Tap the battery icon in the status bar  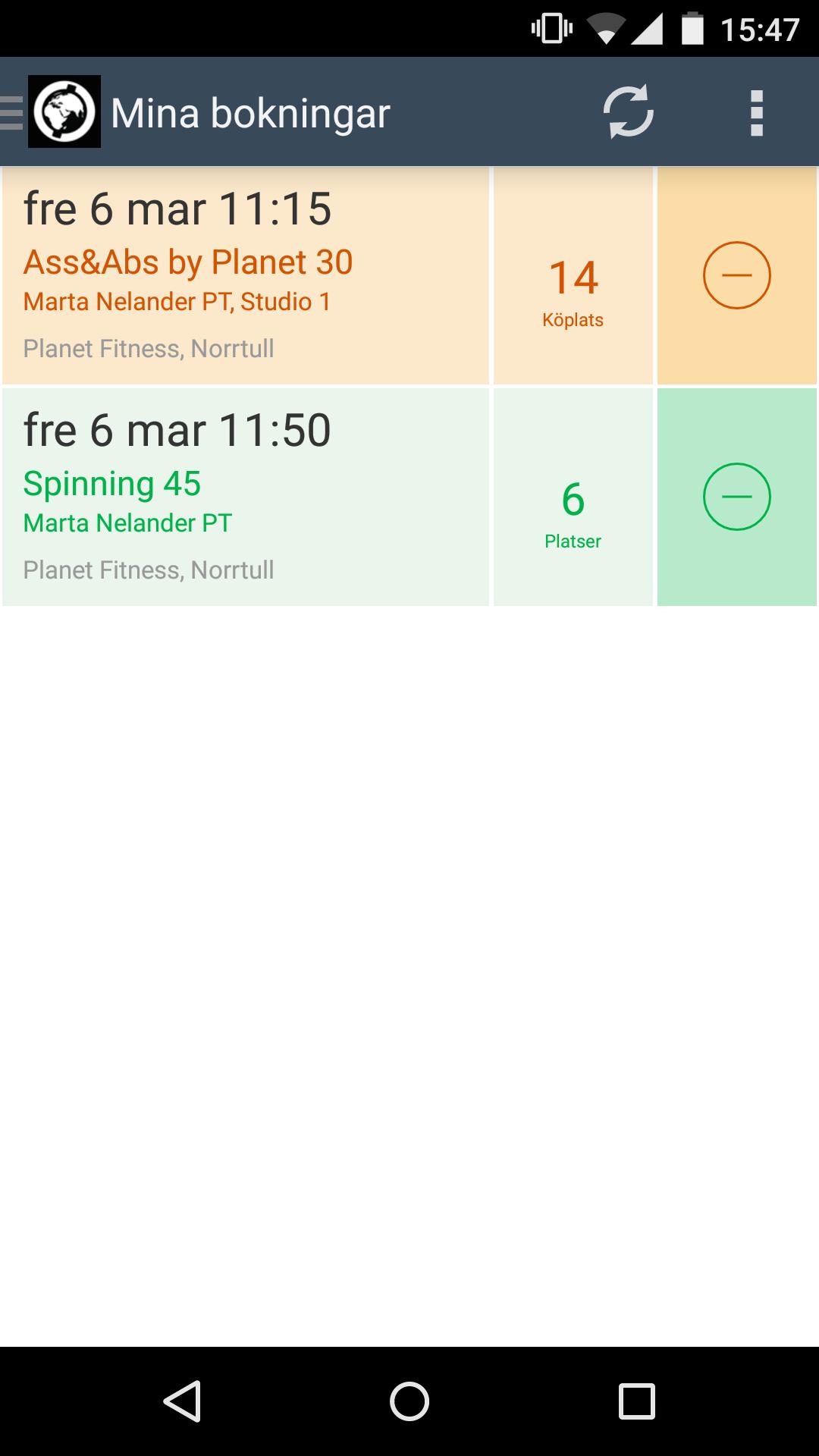click(x=694, y=24)
